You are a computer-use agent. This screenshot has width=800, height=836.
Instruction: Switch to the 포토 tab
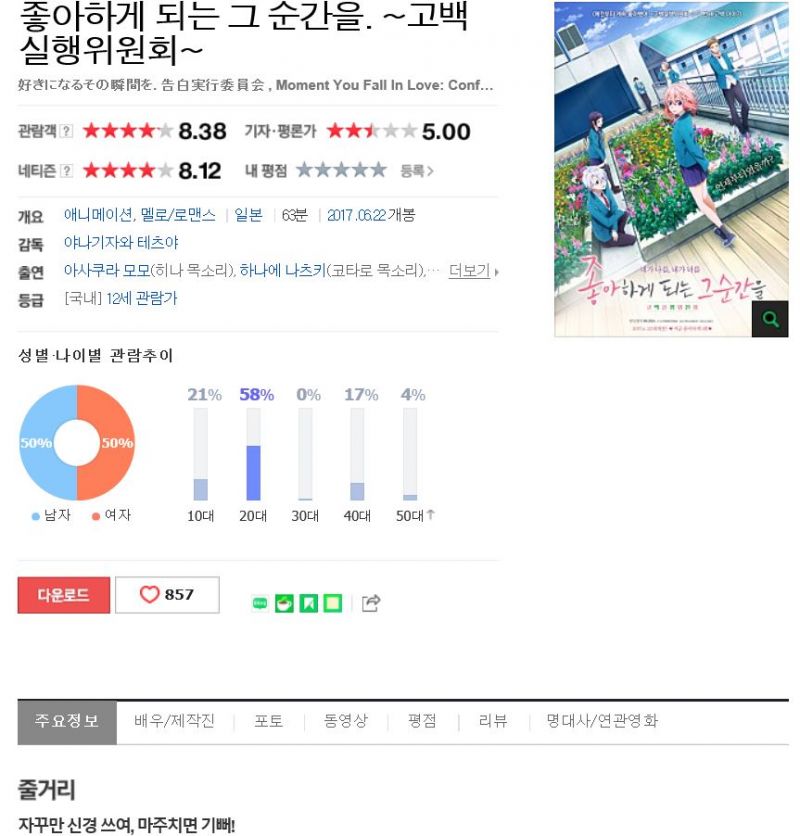click(268, 721)
